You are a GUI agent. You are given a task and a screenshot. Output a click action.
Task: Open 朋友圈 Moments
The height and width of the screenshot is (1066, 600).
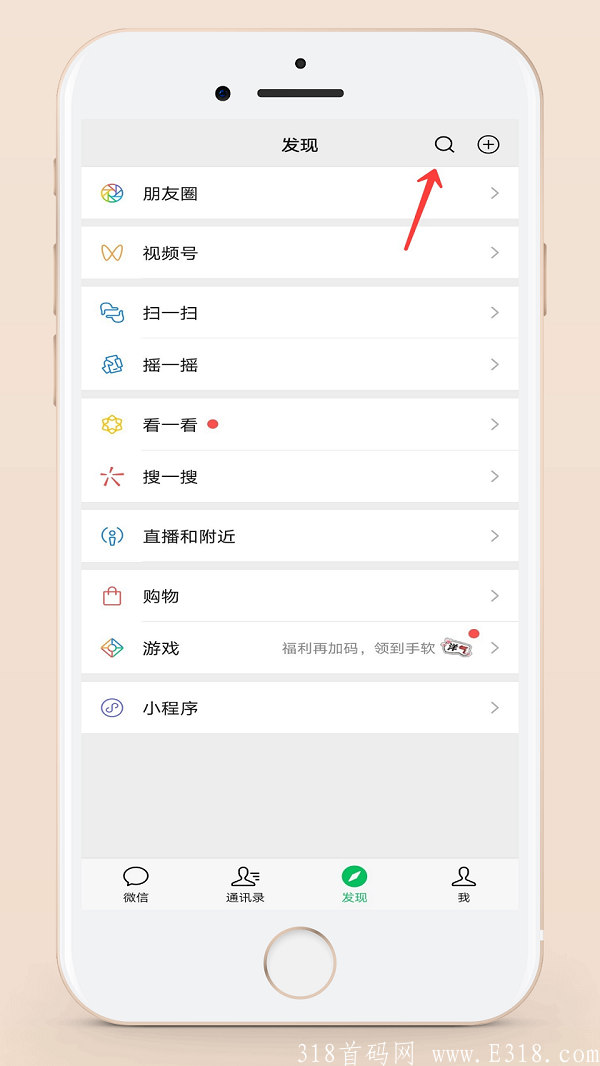click(x=299, y=193)
